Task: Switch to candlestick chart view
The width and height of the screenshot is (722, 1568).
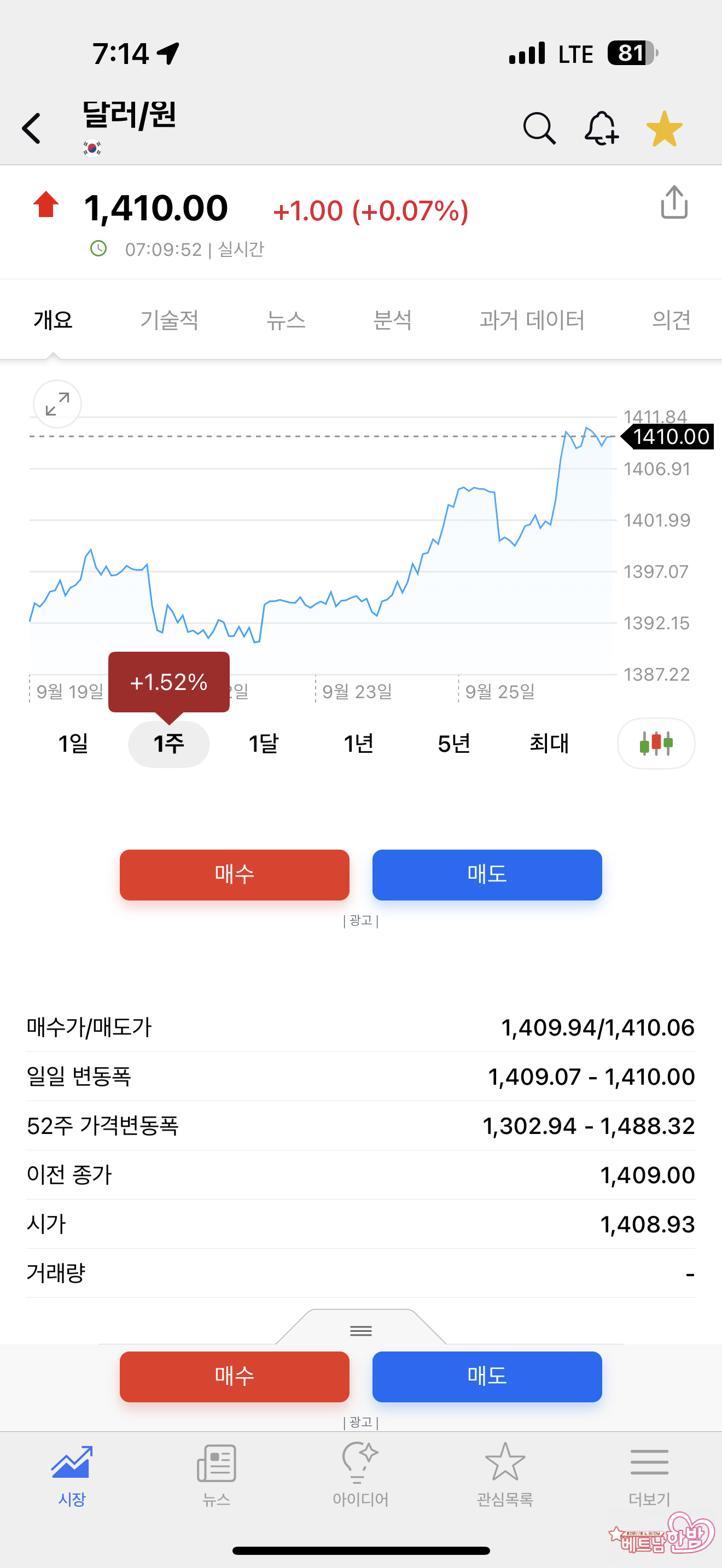Action: [x=656, y=744]
